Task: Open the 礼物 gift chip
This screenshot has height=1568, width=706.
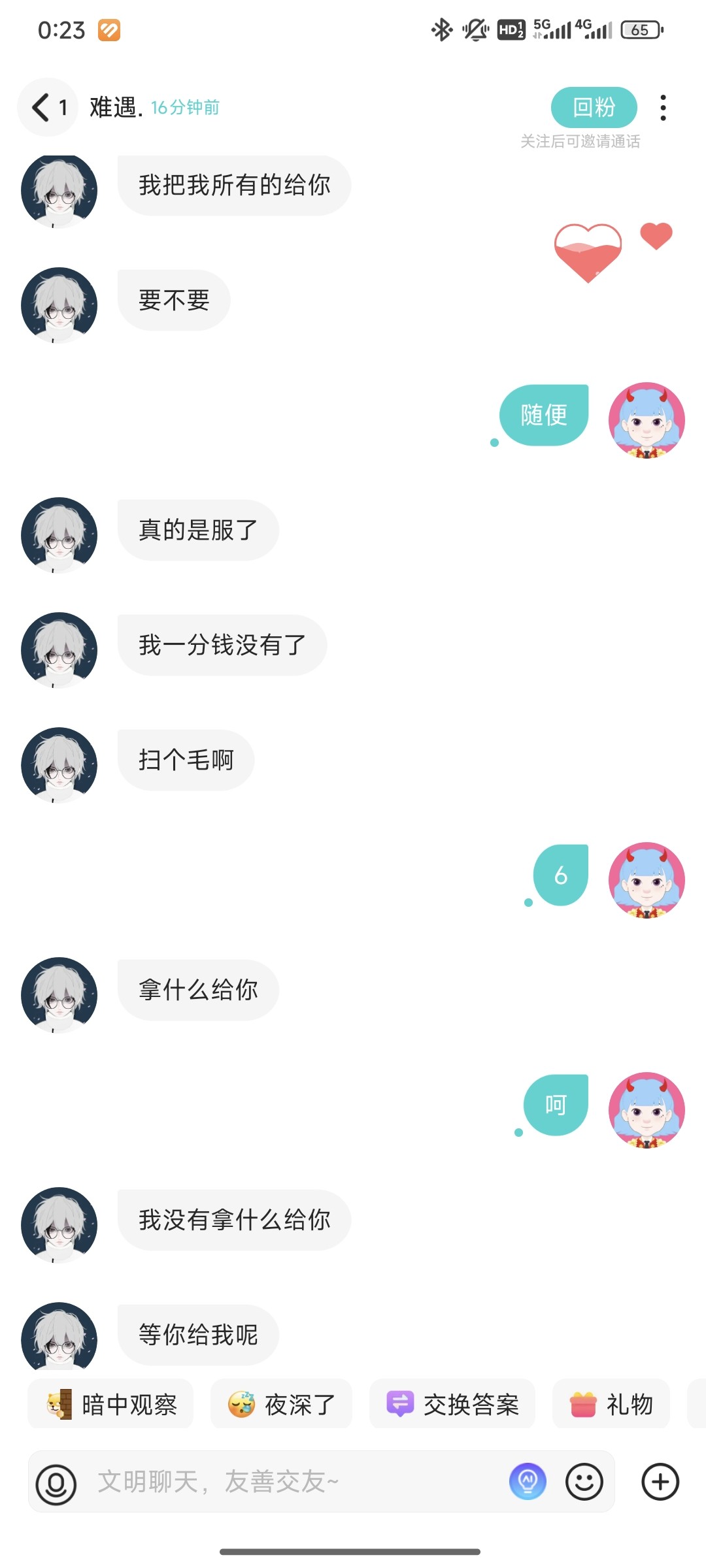Action: (x=611, y=1404)
